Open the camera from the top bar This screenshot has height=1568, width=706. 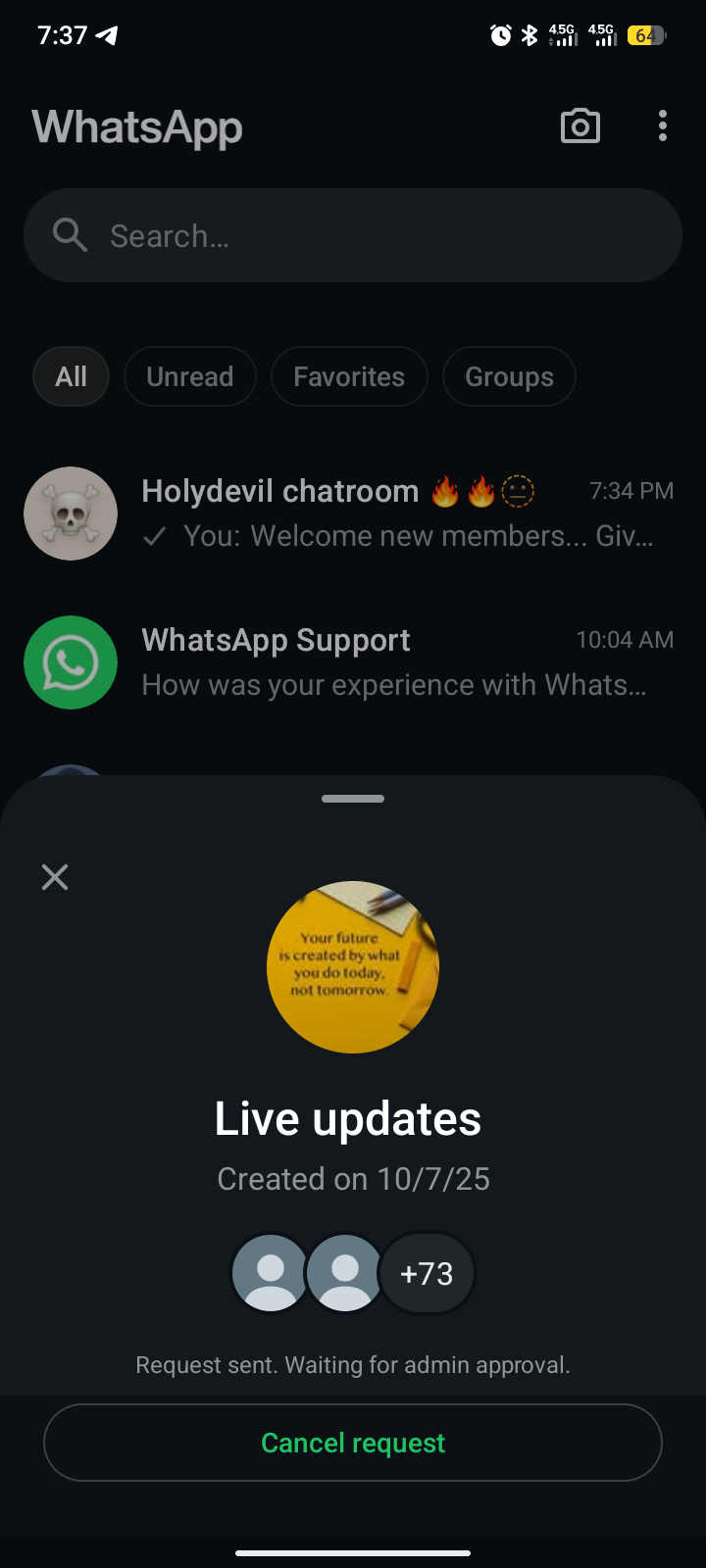(x=580, y=126)
